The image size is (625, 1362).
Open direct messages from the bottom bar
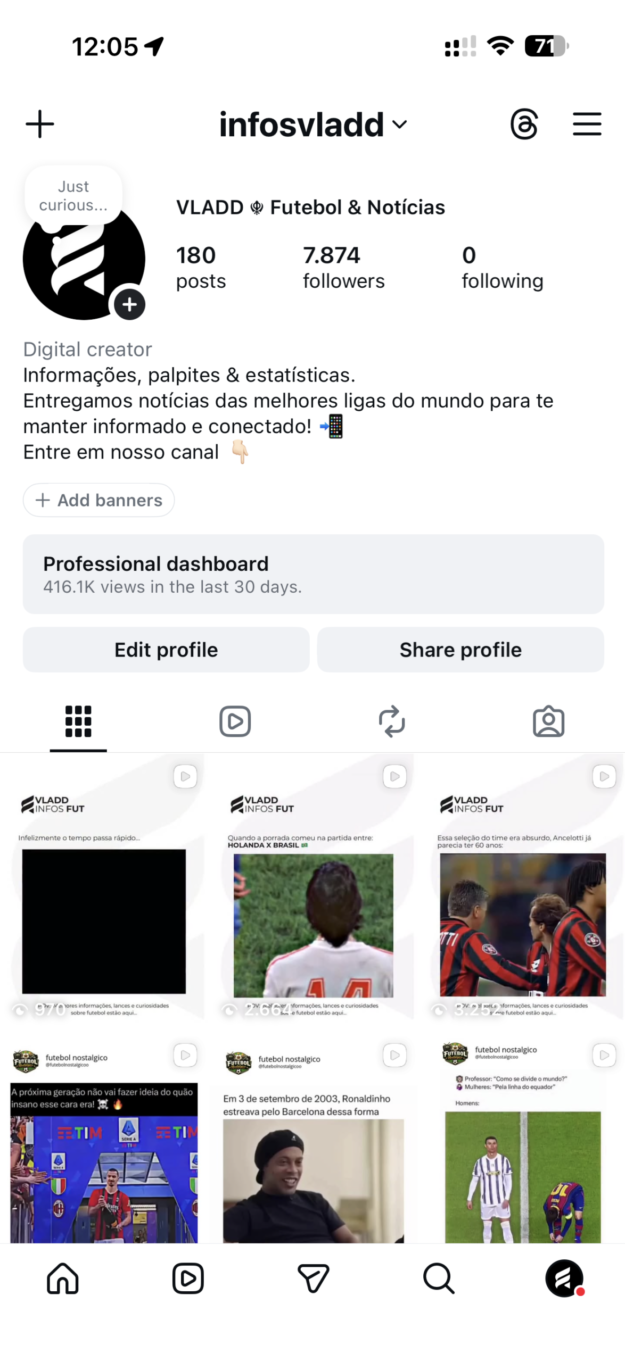[313, 1278]
